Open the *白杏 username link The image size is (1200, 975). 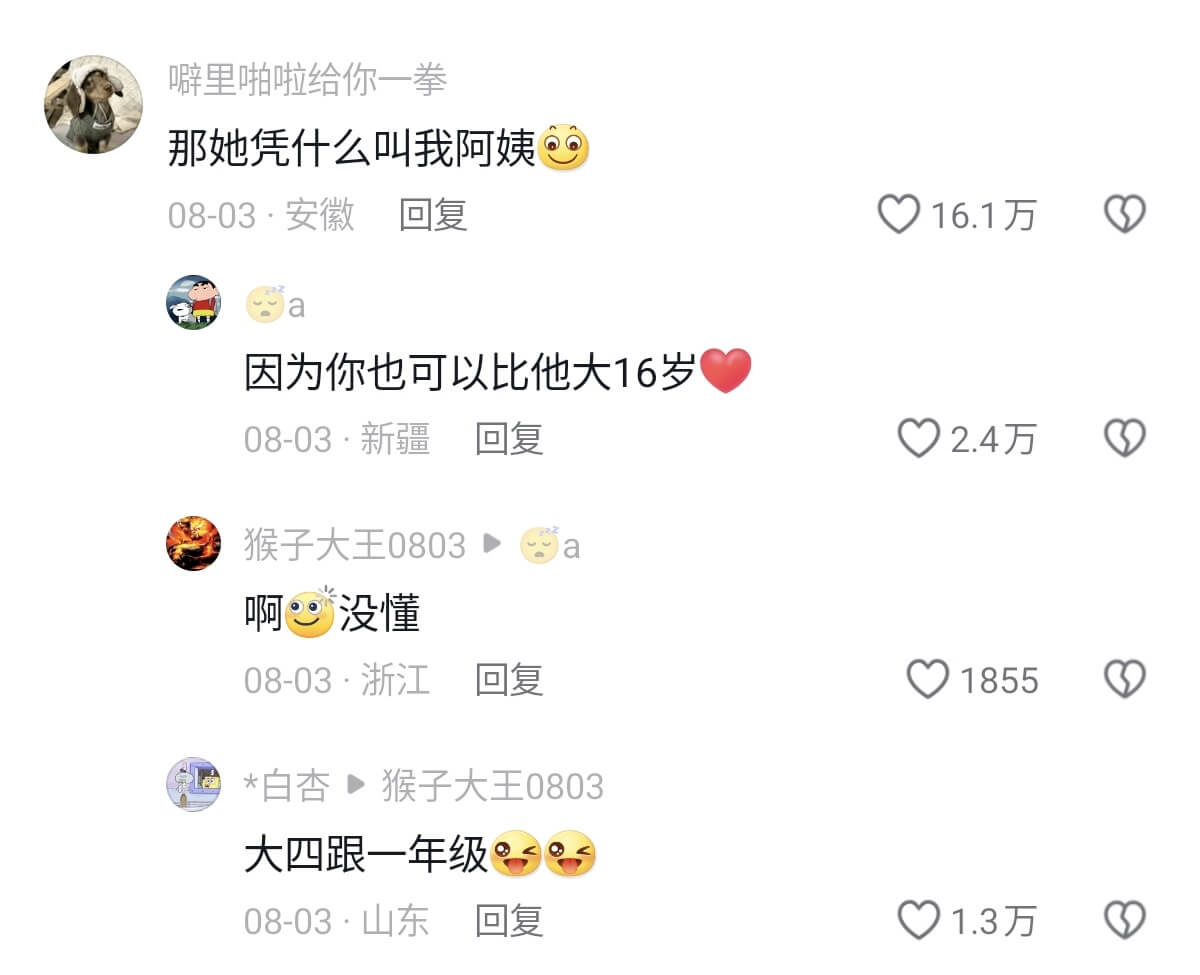click(287, 787)
